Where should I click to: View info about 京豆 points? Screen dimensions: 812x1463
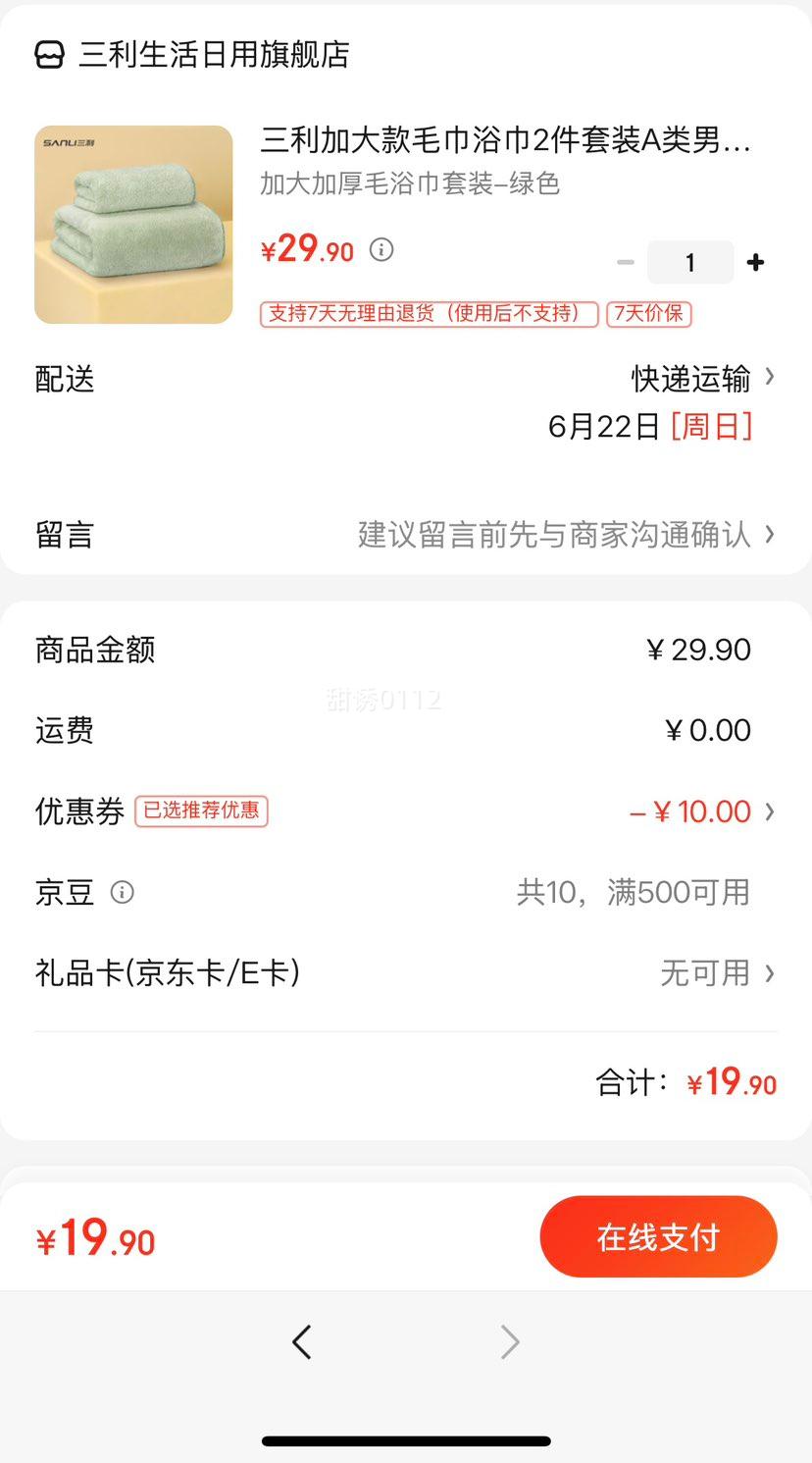pos(123,892)
